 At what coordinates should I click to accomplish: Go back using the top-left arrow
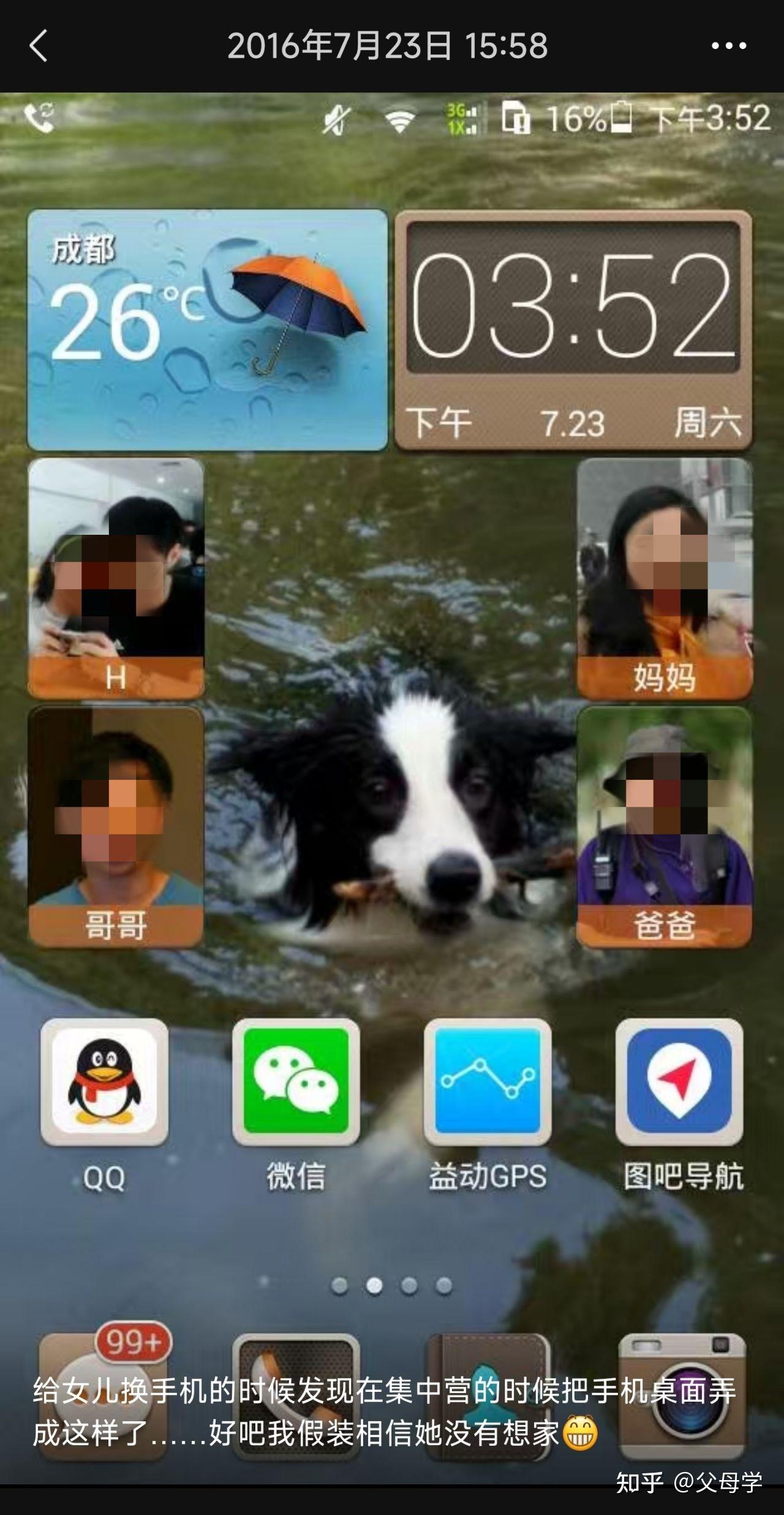coord(38,46)
